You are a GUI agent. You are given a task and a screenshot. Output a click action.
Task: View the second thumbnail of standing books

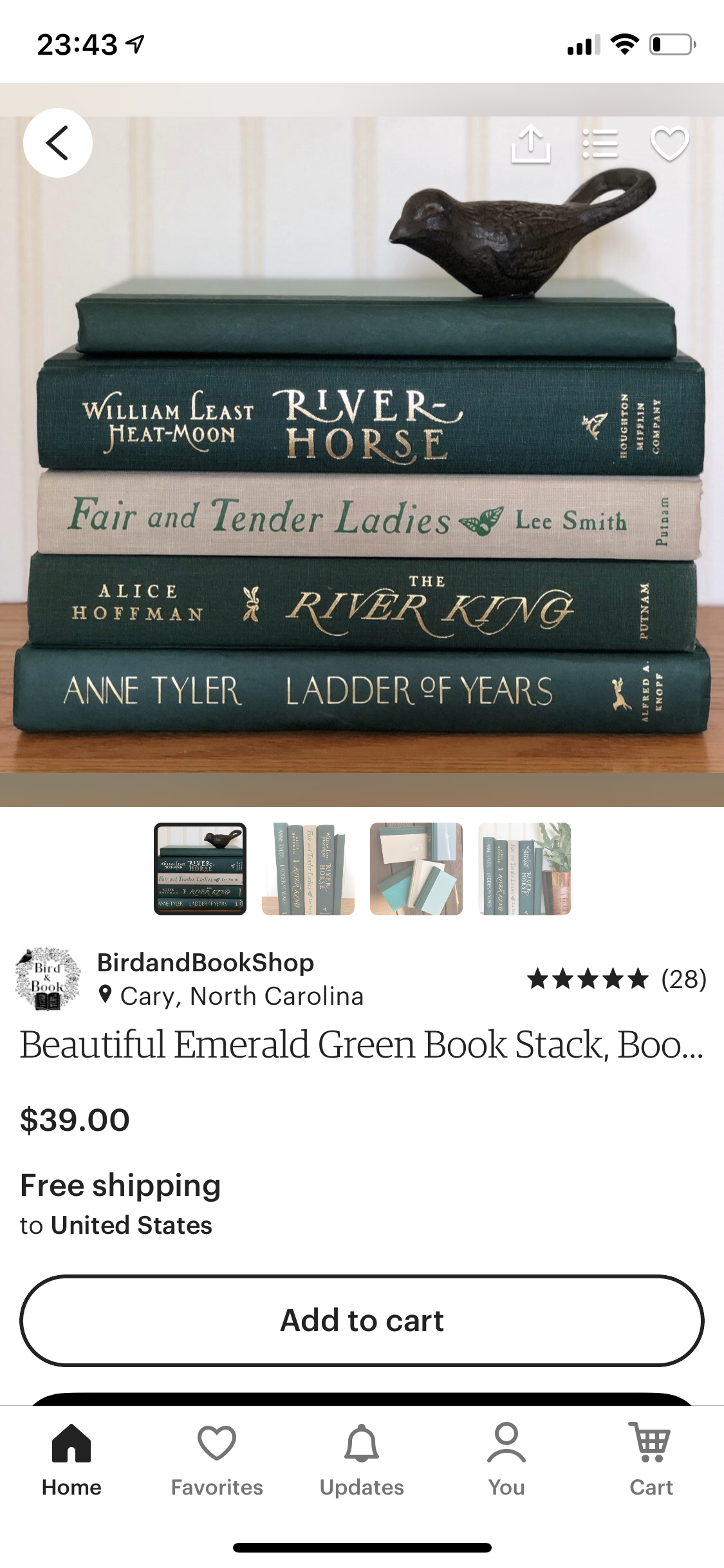(308, 869)
